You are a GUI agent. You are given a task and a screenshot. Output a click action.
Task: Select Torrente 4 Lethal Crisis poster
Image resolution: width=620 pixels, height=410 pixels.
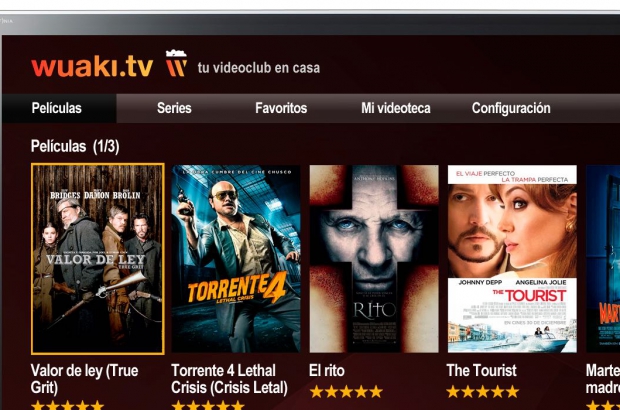pyautogui.click(x=236, y=259)
